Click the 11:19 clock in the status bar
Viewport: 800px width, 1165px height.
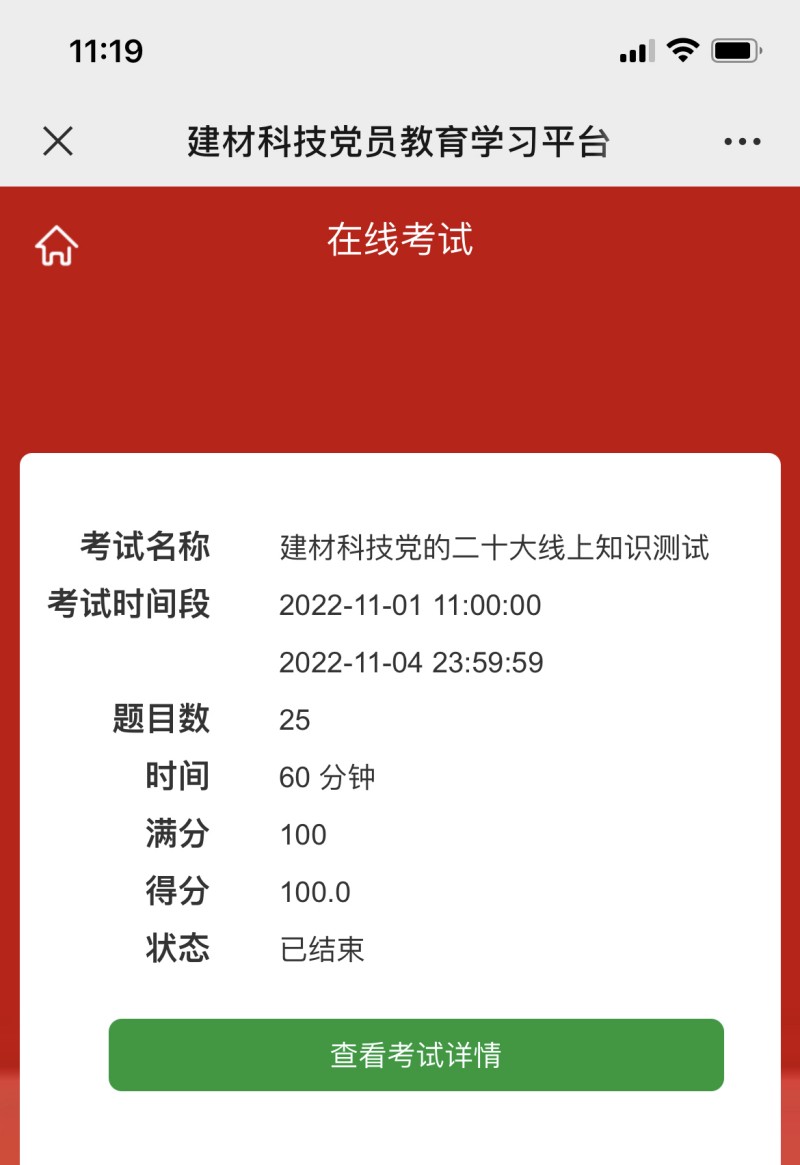(103, 50)
